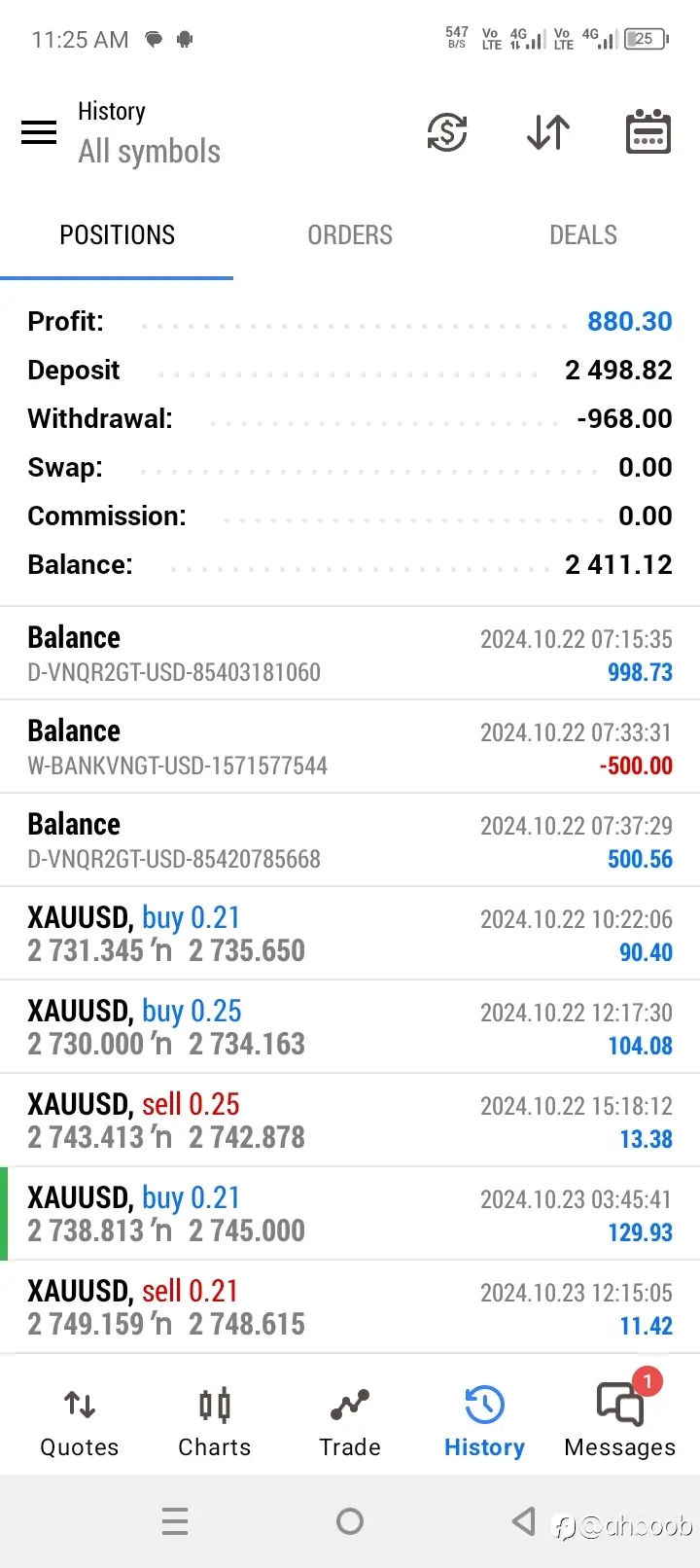This screenshot has width=700, height=1568.
Task: Tap the system back button
Action: (x=524, y=1521)
